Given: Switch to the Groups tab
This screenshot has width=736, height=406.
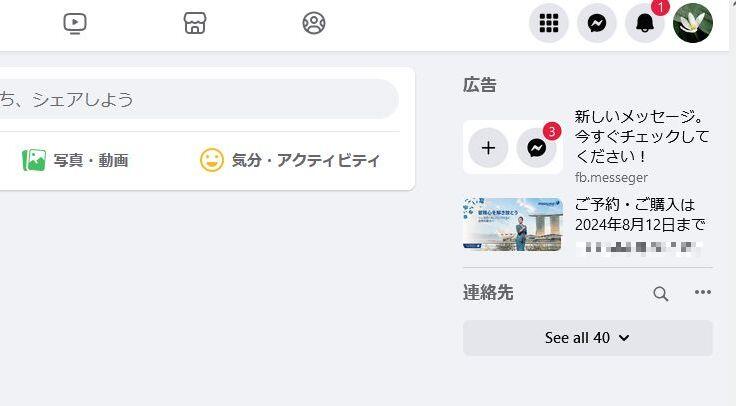Looking at the screenshot, I should pyautogui.click(x=314, y=23).
